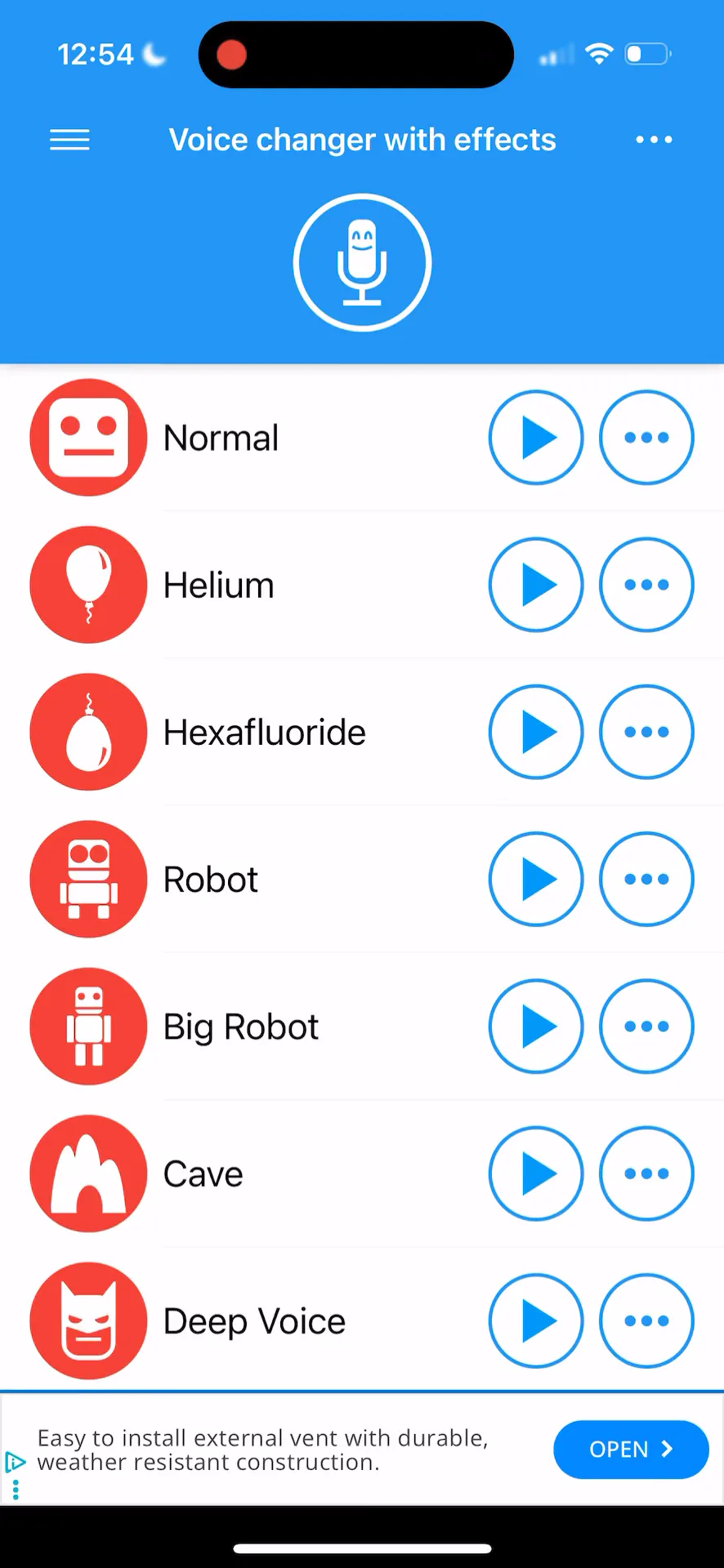
Task: Start recording with the microphone button
Action: pos(362,263)
